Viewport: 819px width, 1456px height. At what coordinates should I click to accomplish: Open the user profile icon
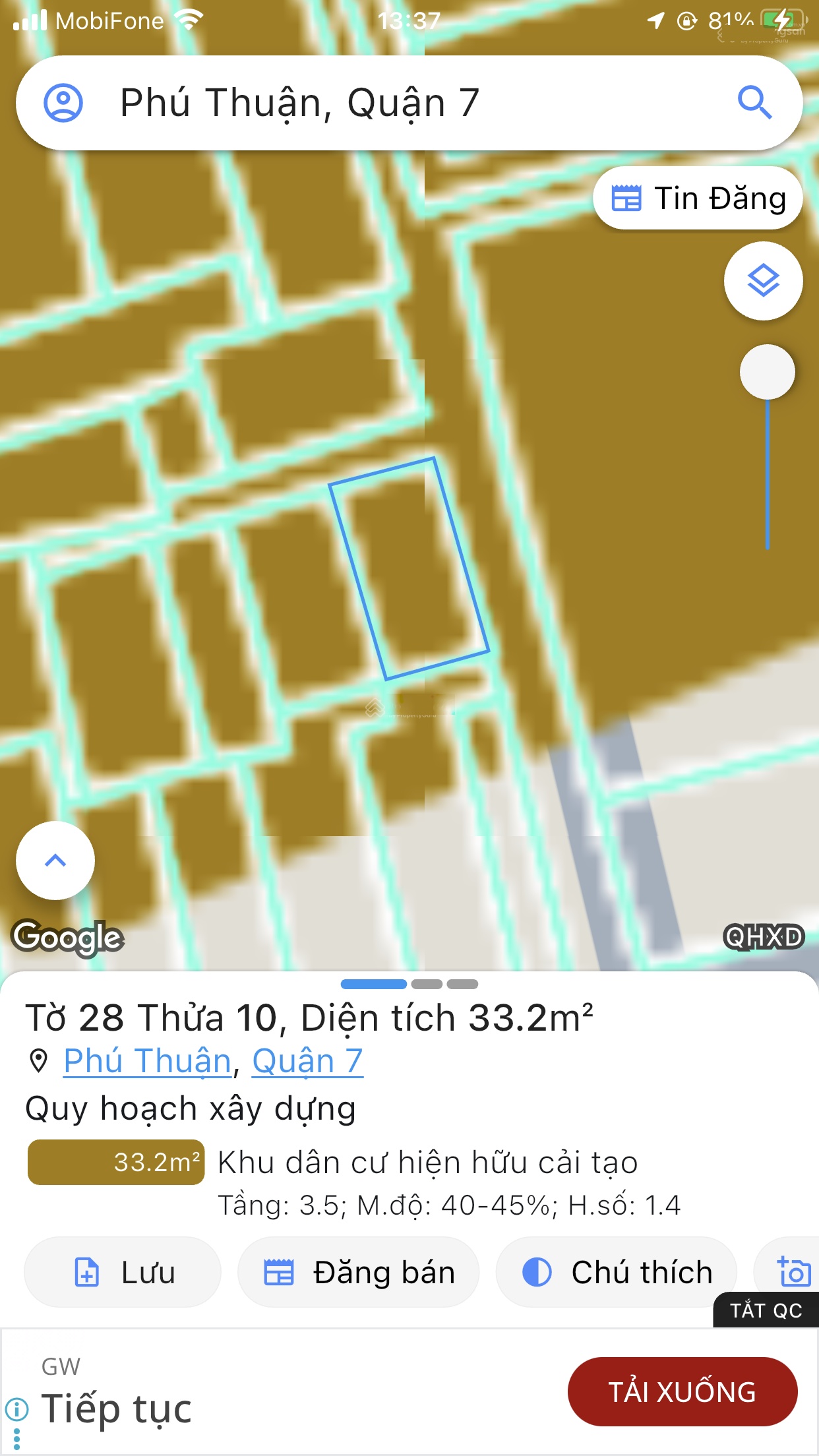63,103
